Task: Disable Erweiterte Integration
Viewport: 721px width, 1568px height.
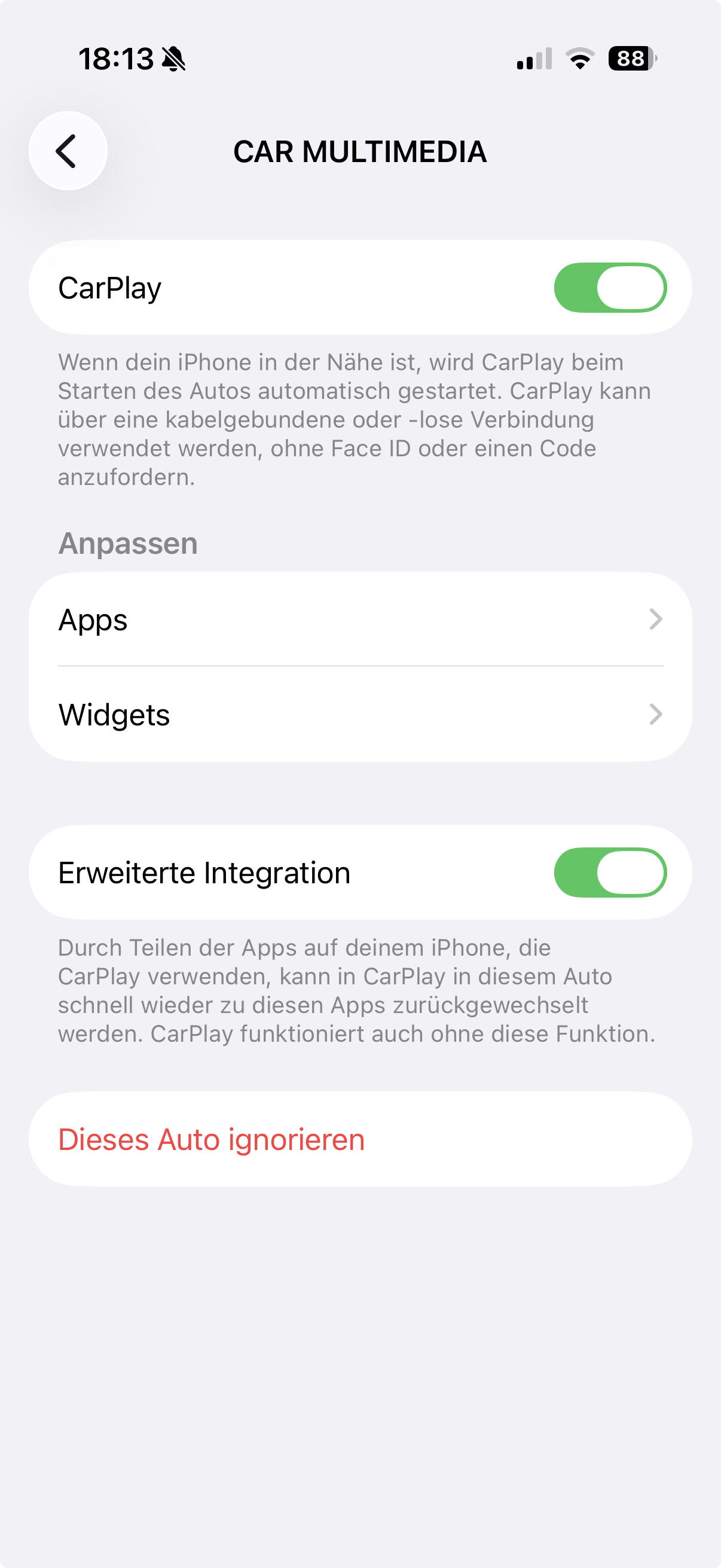Action: (610, 873)
